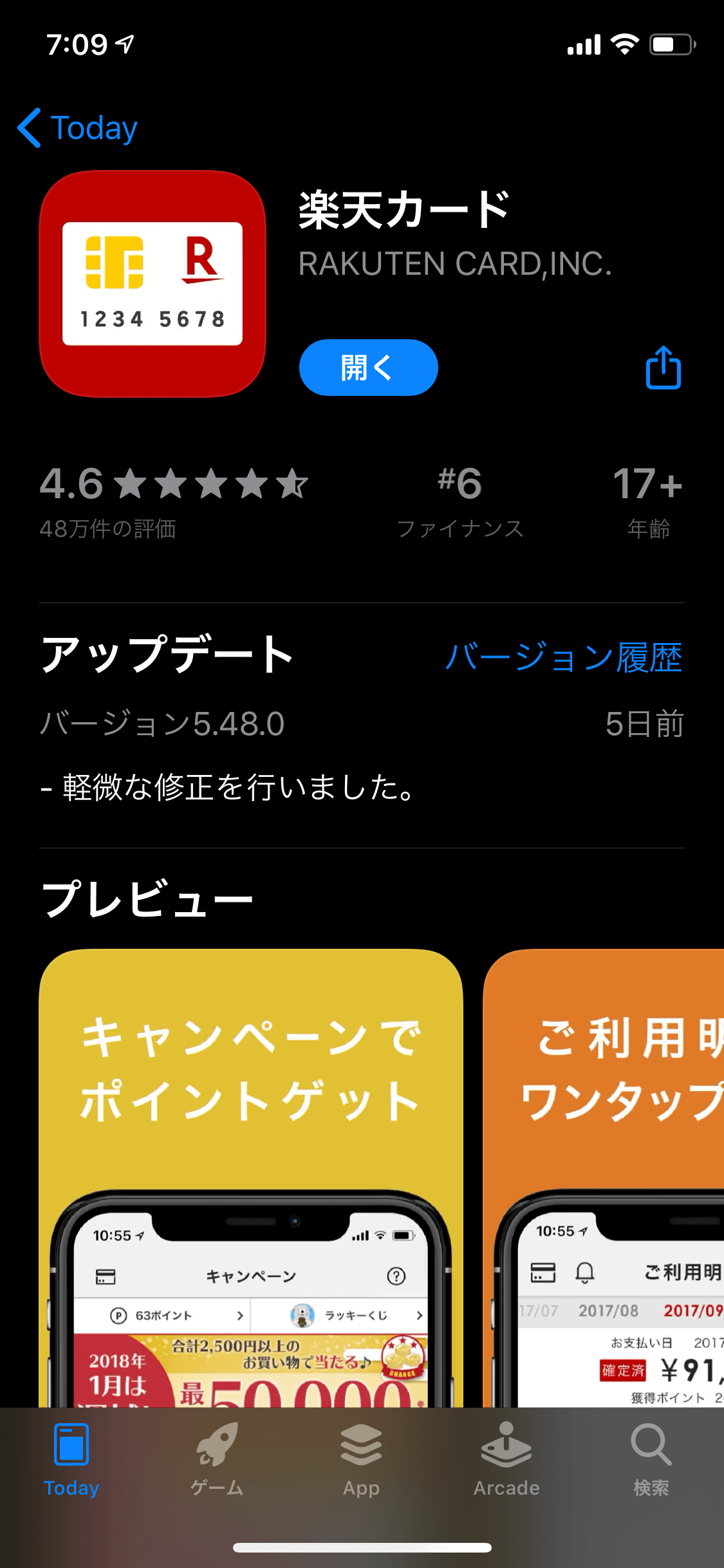View the orange ご利用明細 preview screenshot

[604, 1177]
